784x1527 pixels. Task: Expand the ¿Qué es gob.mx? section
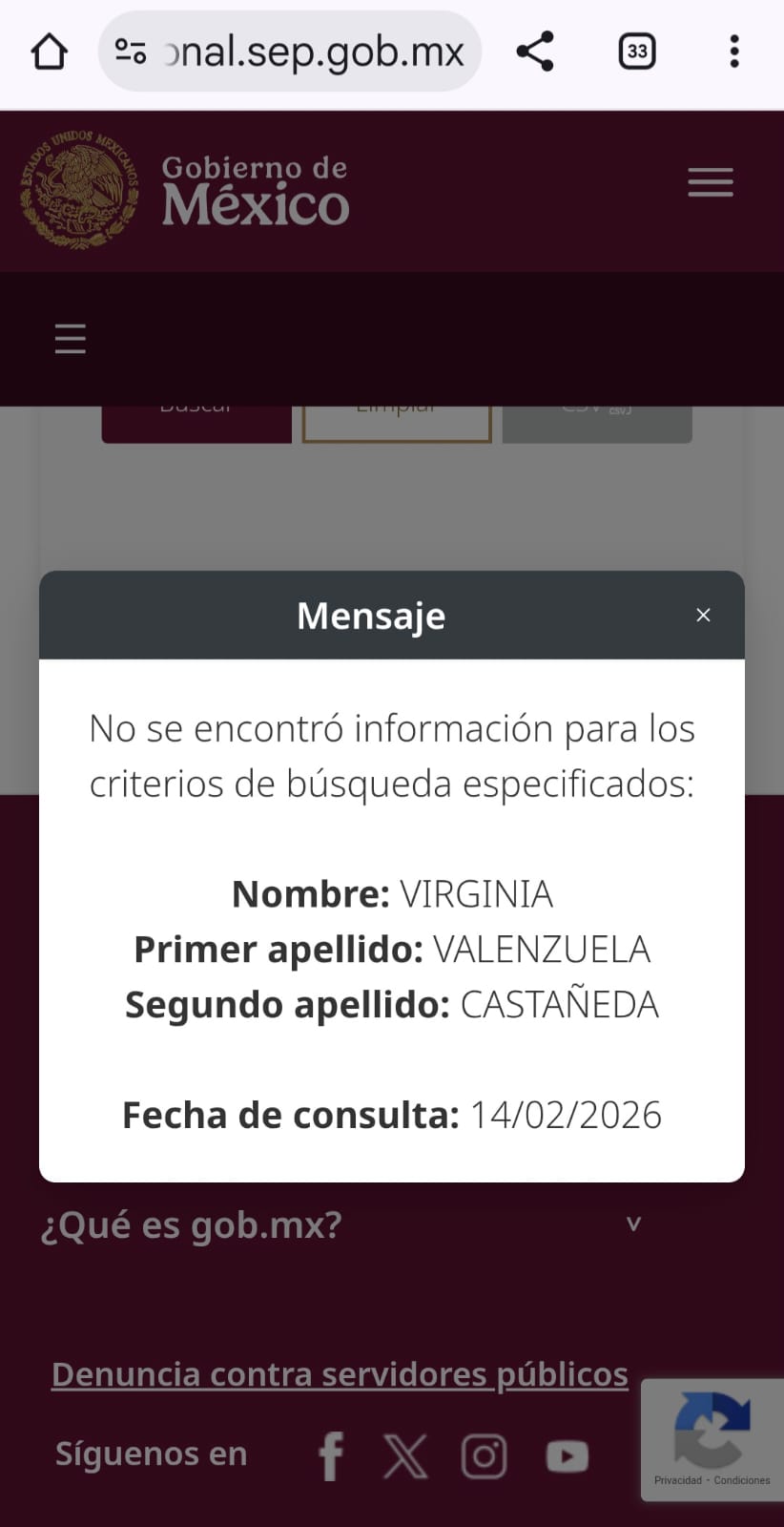pyautogui.click(x=633, y=1224)
